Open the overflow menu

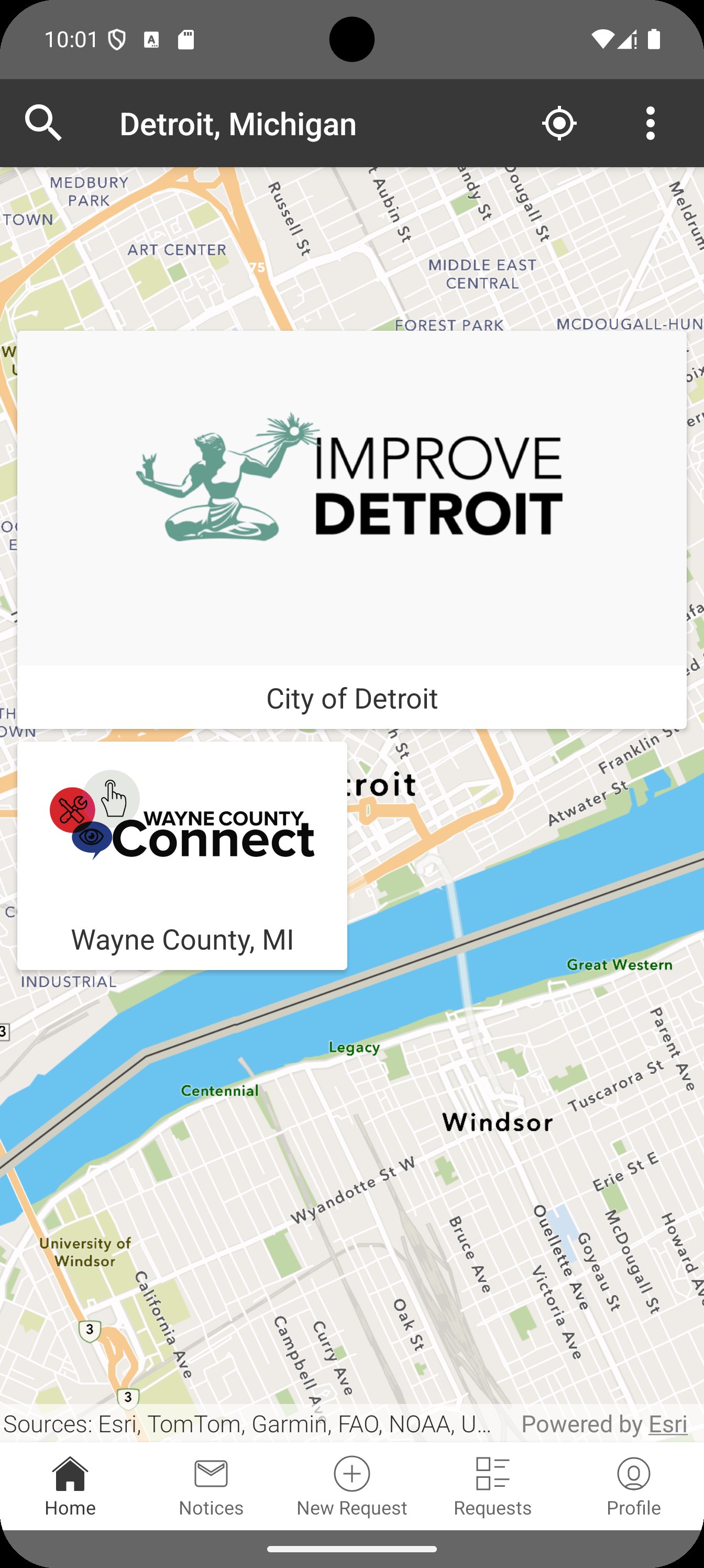(651, 124)
